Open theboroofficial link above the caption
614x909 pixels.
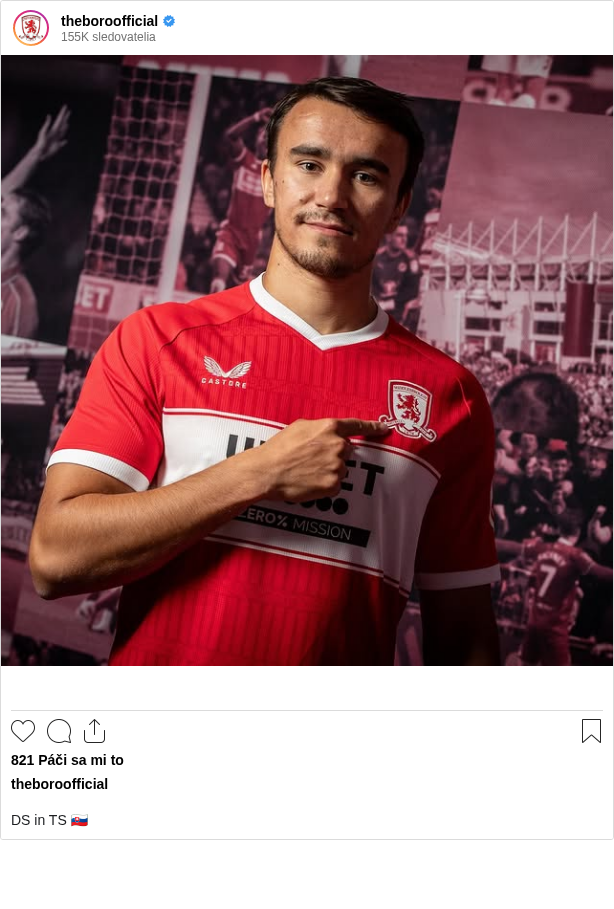point(59,784)
